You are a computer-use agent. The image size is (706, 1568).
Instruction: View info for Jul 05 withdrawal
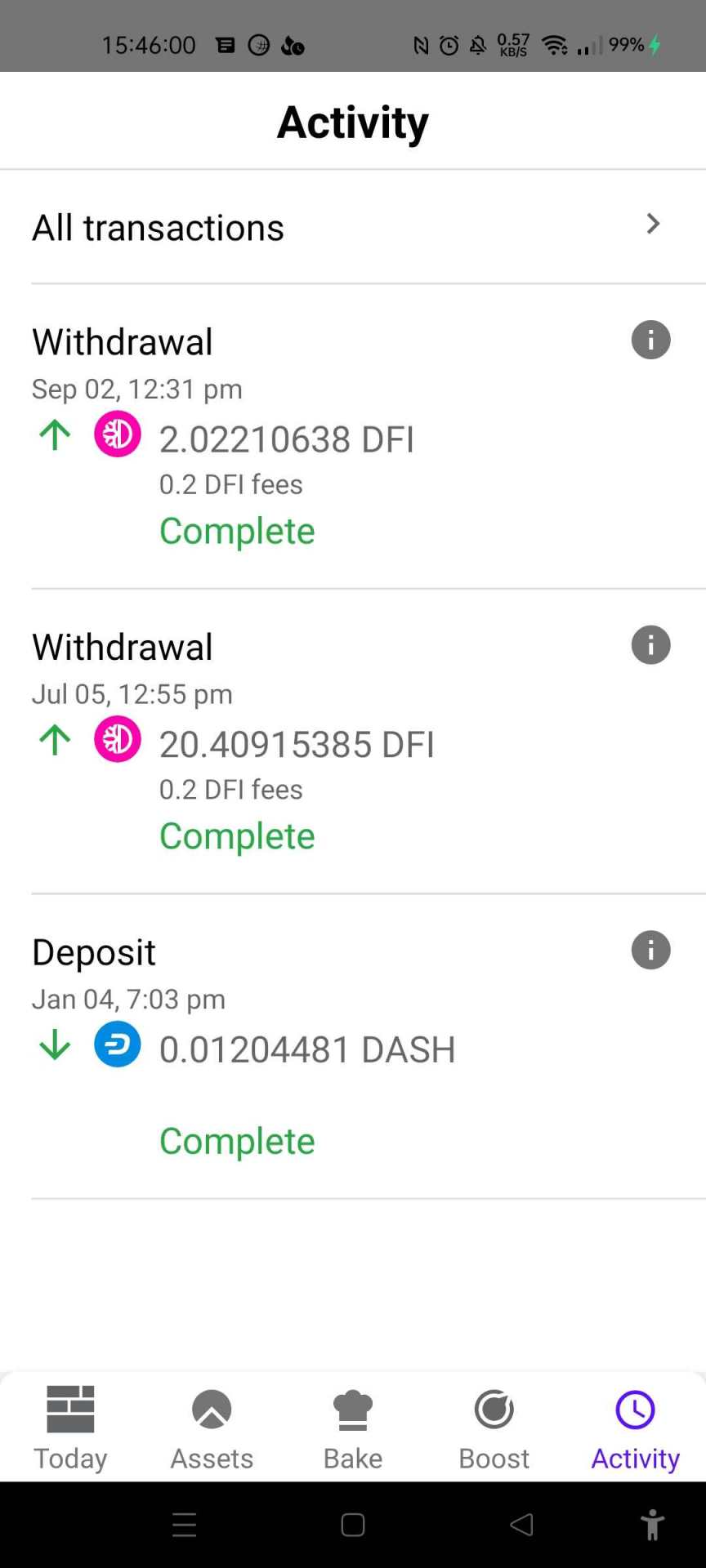tap(650, 645)
